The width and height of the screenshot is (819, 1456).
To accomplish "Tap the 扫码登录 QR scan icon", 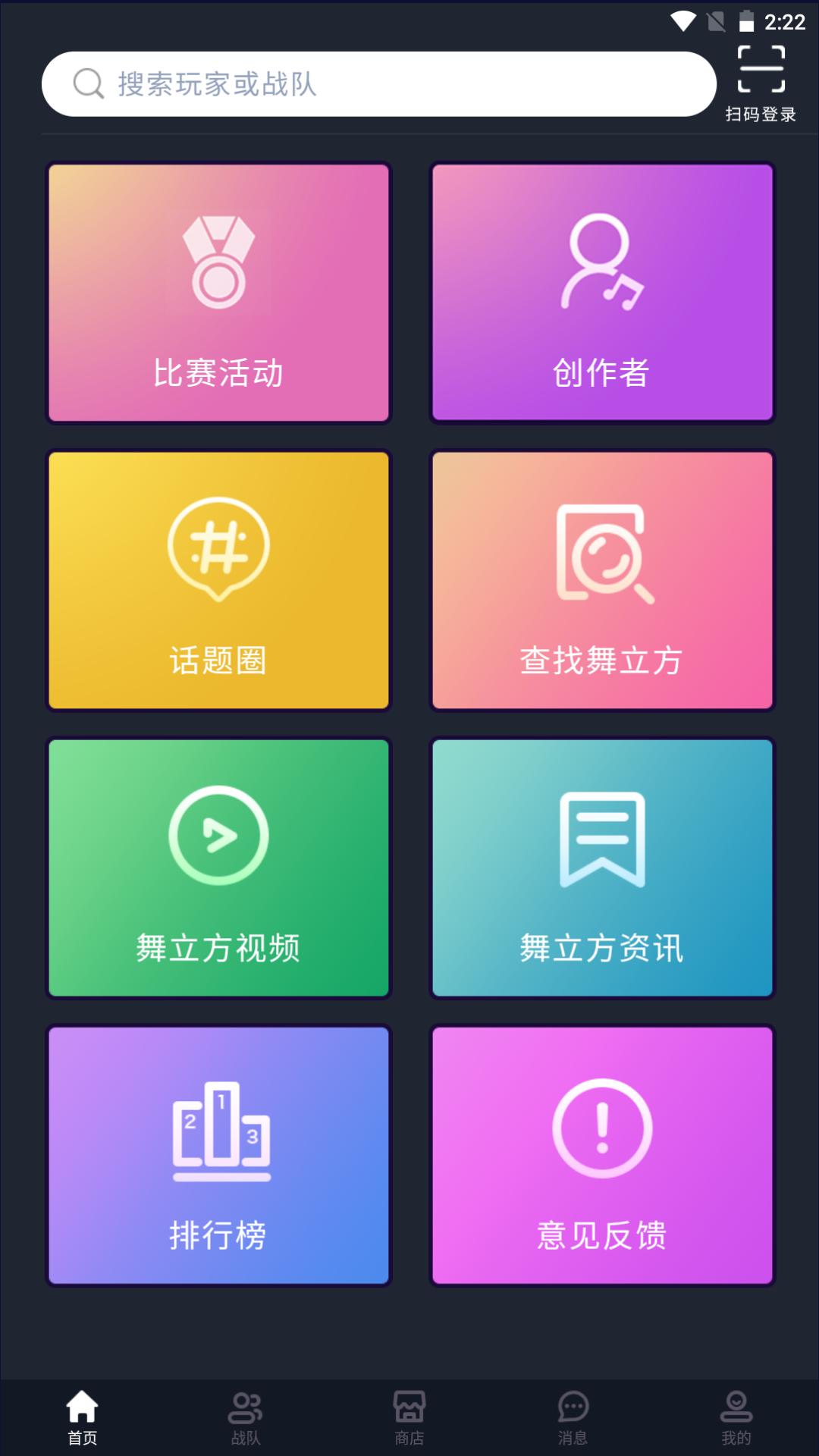I will (x=761, y=68).
